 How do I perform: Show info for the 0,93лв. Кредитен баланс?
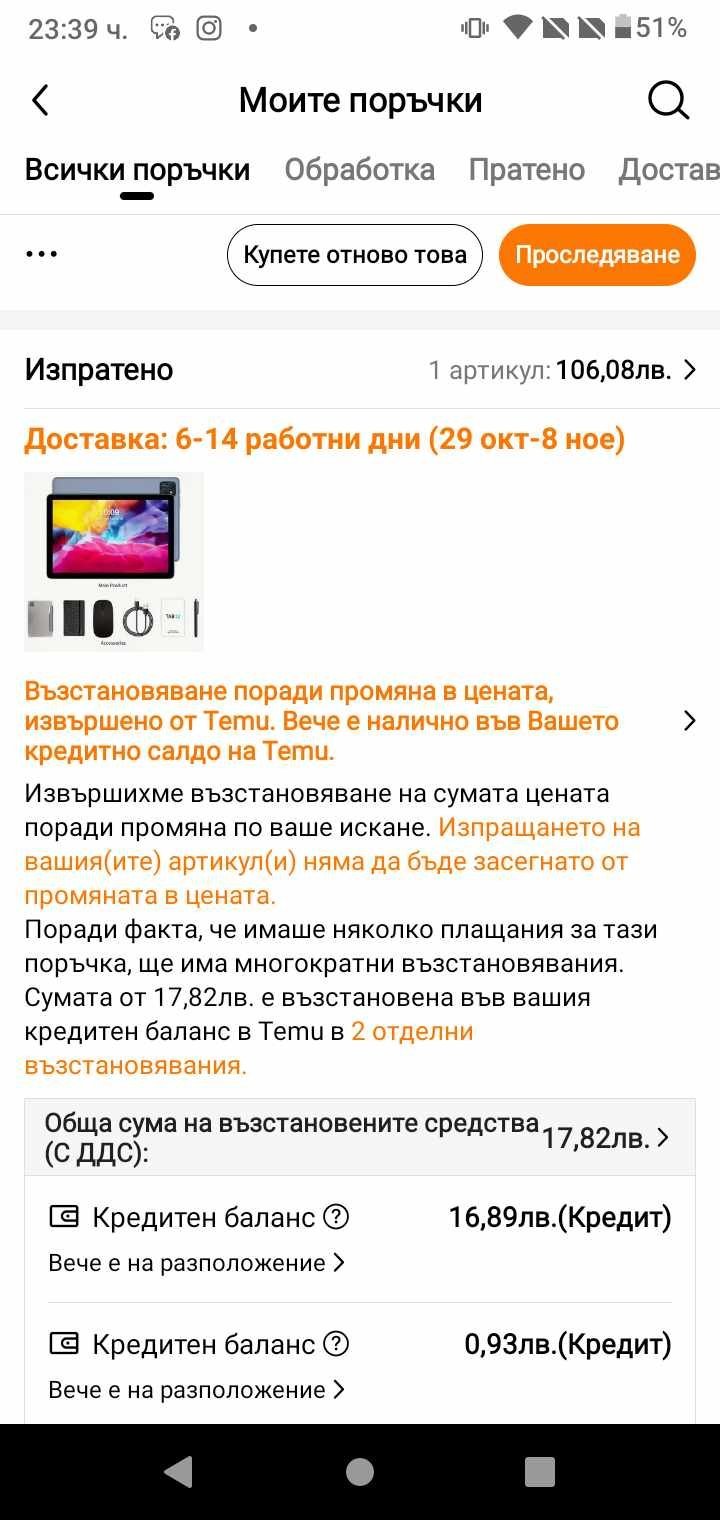pyautogui.click(x=338, y=1344)
